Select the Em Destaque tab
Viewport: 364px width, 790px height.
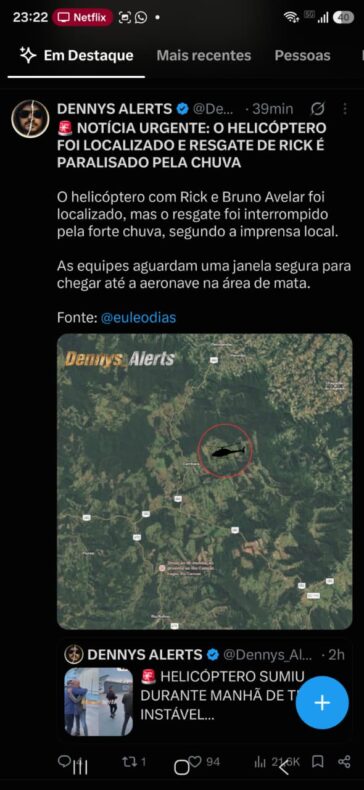click(x=77, y=55)
